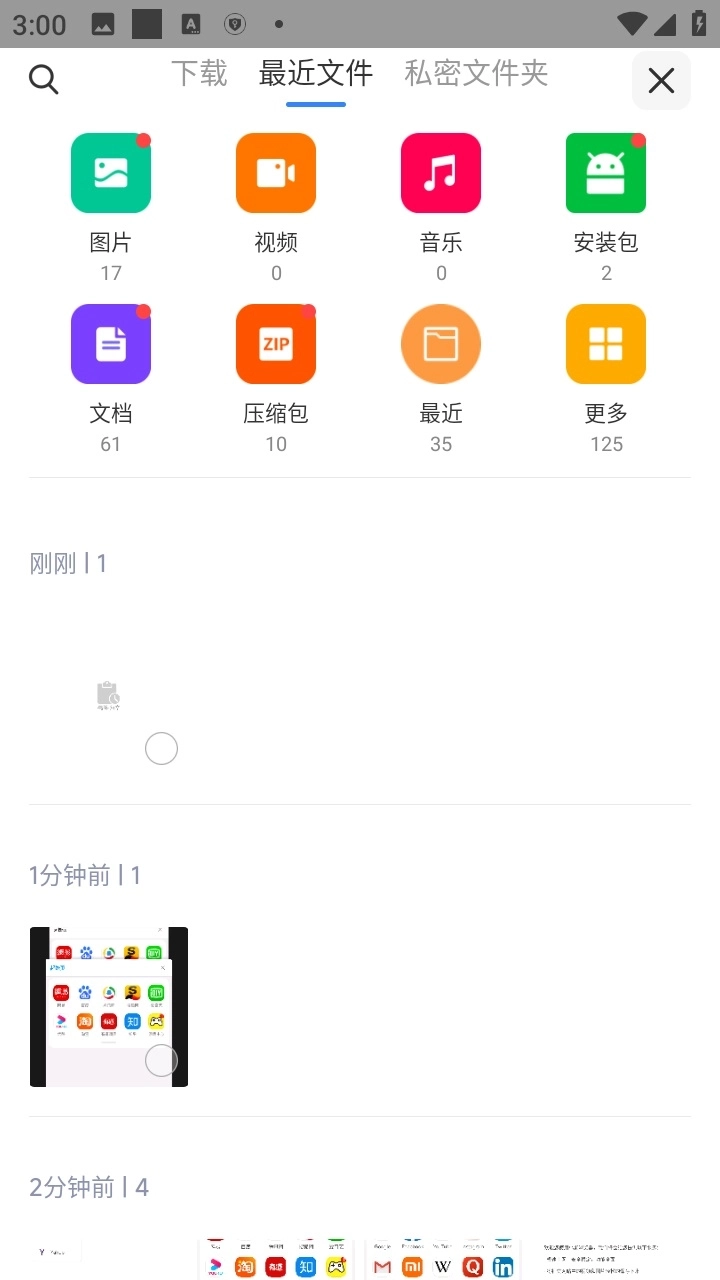Browse the 音乐 category

tap(441, 173)
